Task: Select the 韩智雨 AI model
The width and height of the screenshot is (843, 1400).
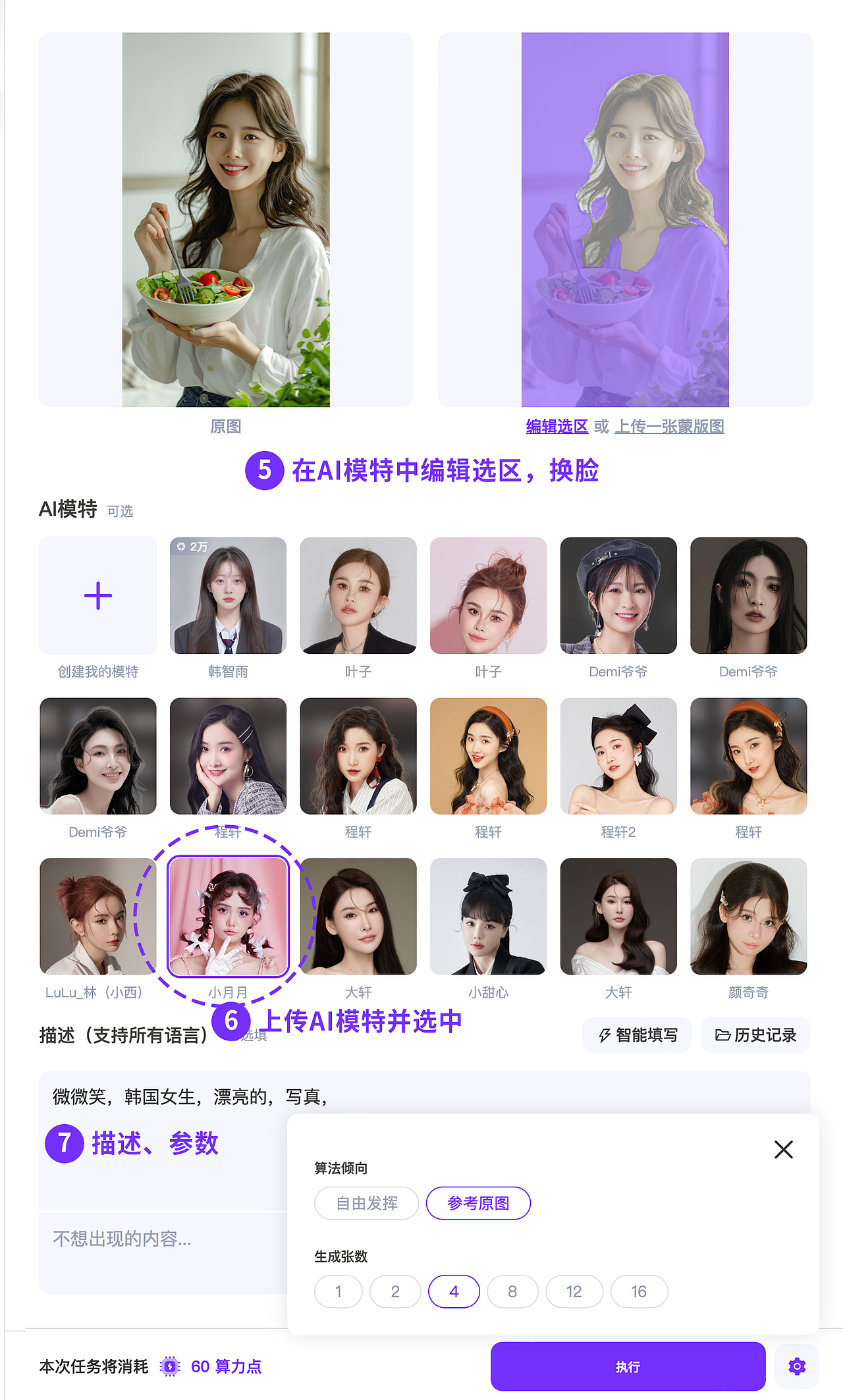Action: point(228,596)
